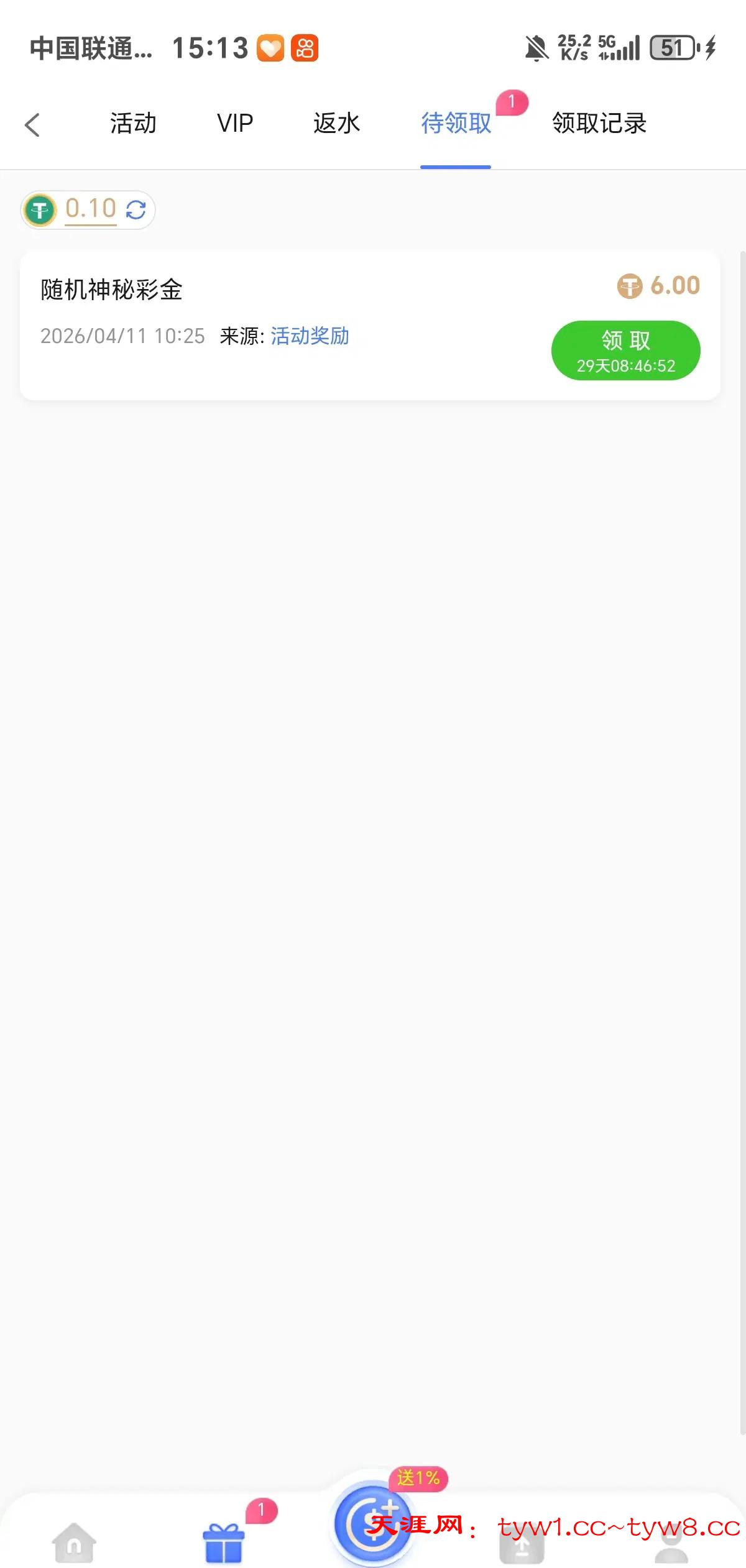Open the gift box tab
This screenshot has height=1568, width=746.
point(224,1542)
